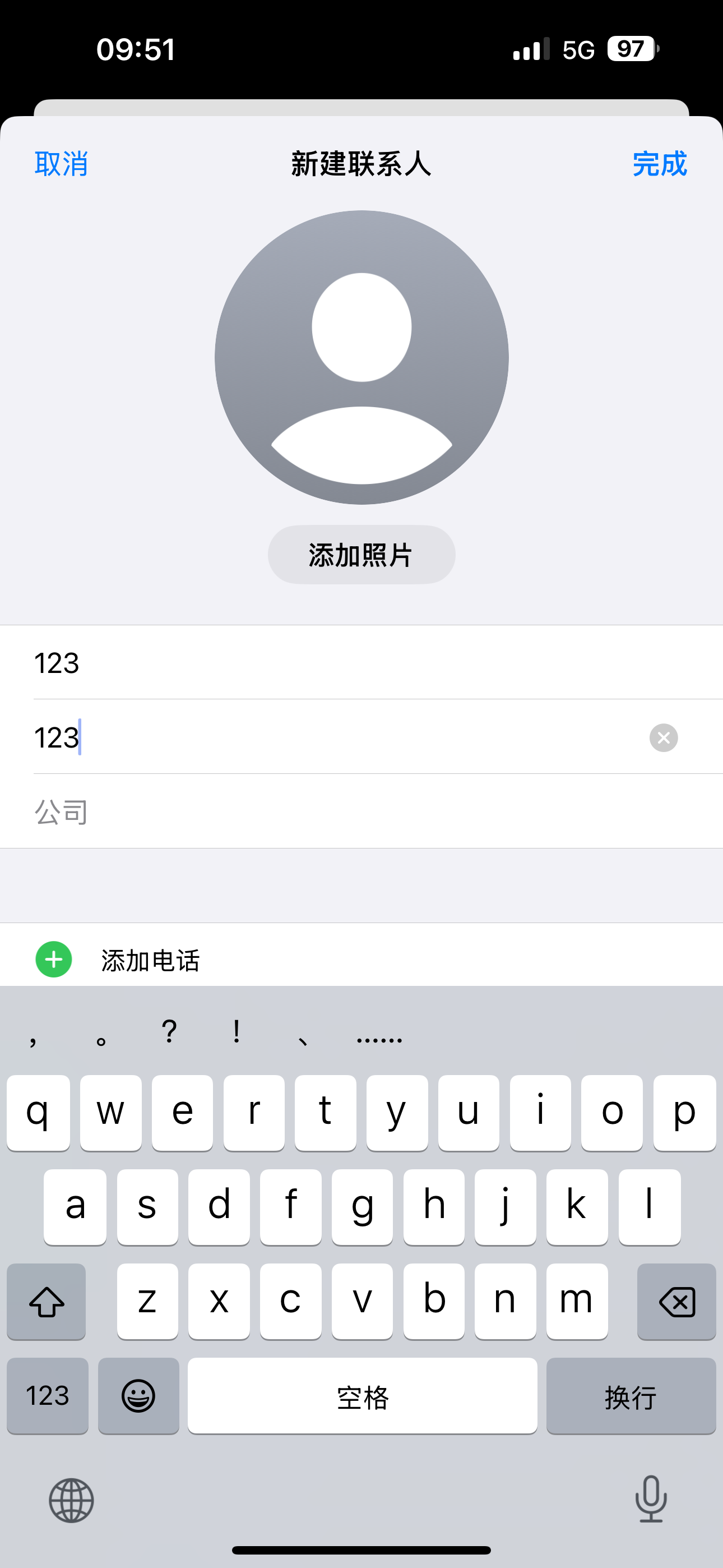Tap the backspace key on the keyboard
The width and height of the screenshot is (723, 1568).
point(676,1302)
